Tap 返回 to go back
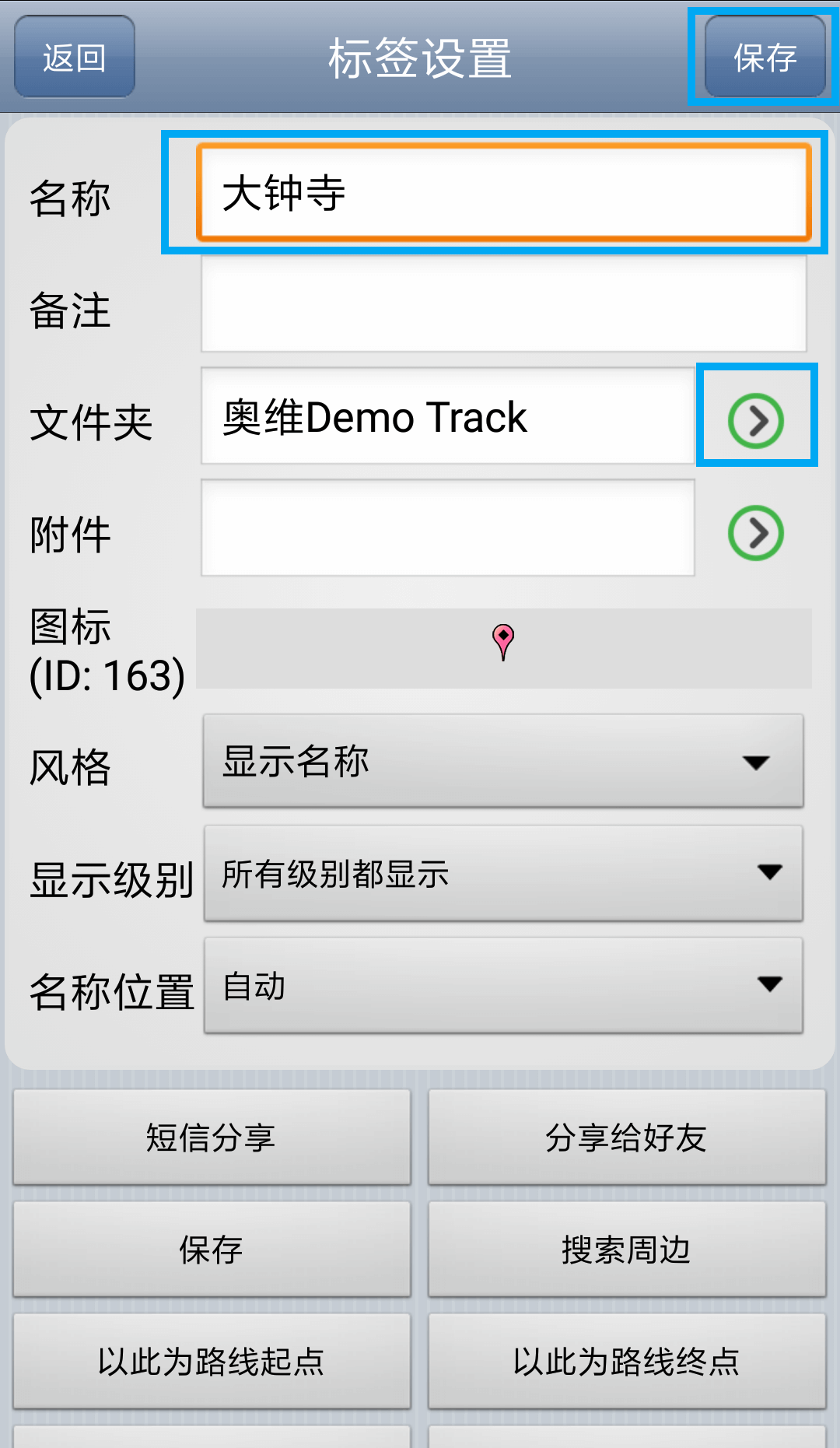Screen dimensions: 840x1448 (75, 58)
